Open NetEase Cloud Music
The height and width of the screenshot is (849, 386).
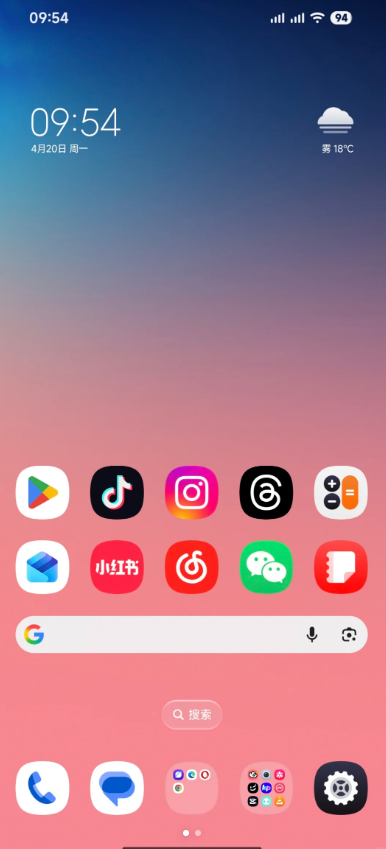[x=192, y=567]
